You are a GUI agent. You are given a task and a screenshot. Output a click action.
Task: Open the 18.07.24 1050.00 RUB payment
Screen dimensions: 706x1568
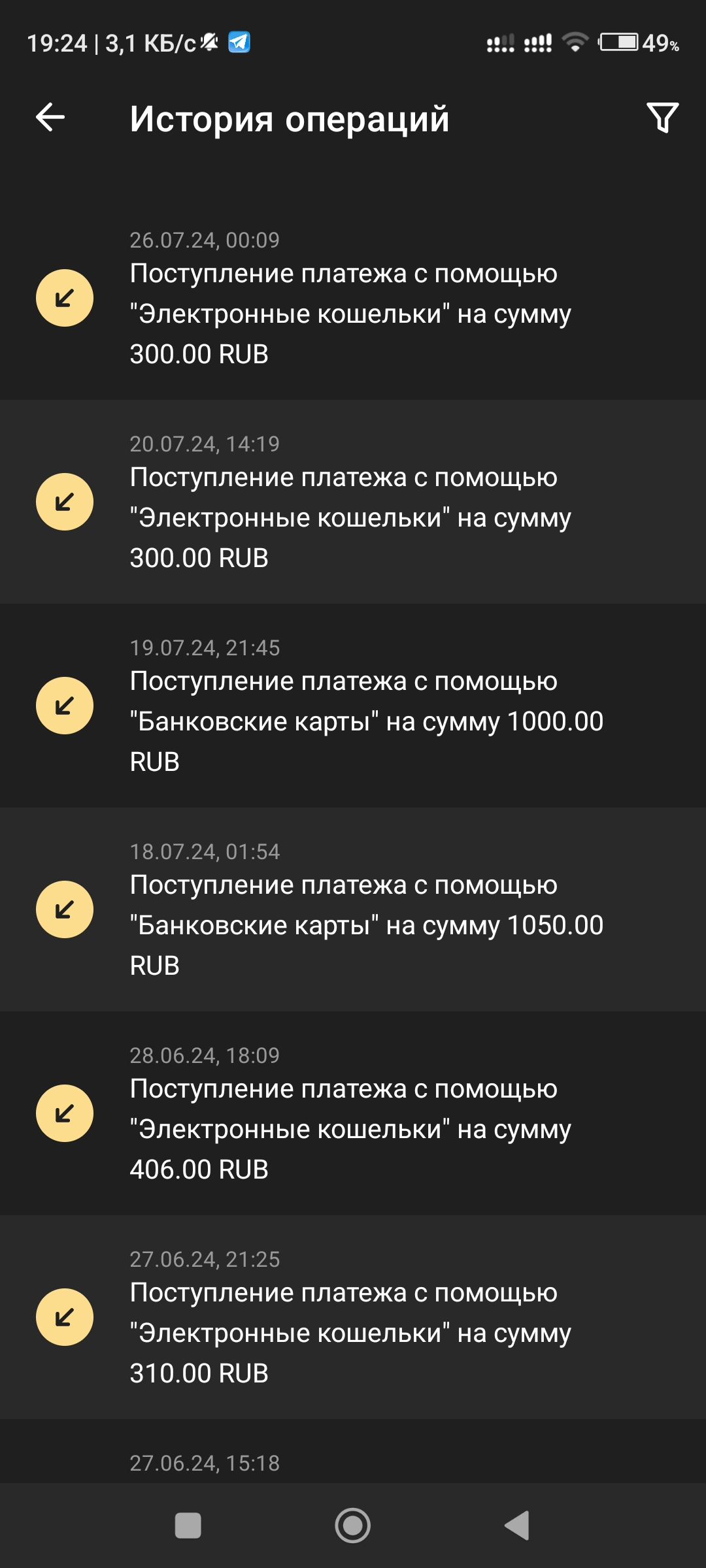[353, 910]
